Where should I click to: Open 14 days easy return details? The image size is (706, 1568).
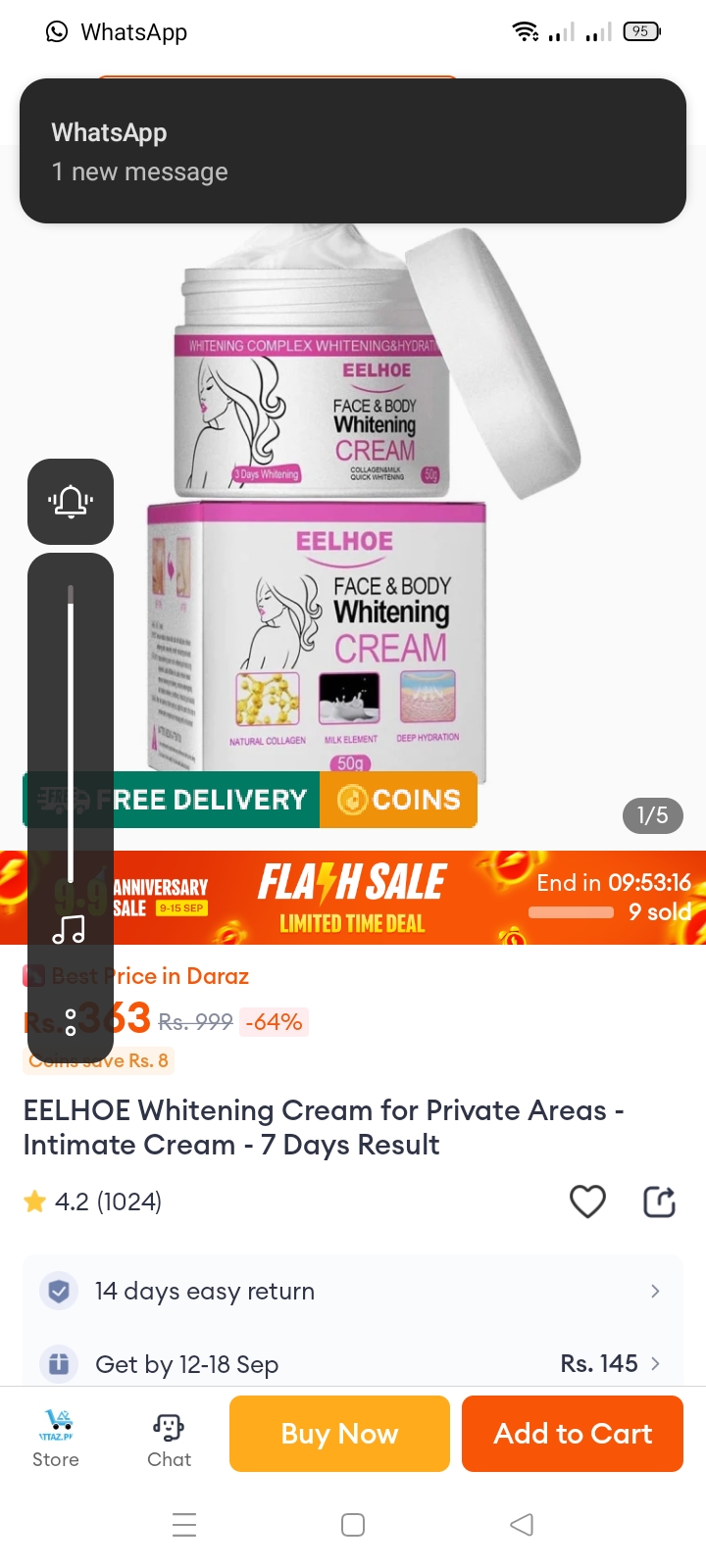353,1292
